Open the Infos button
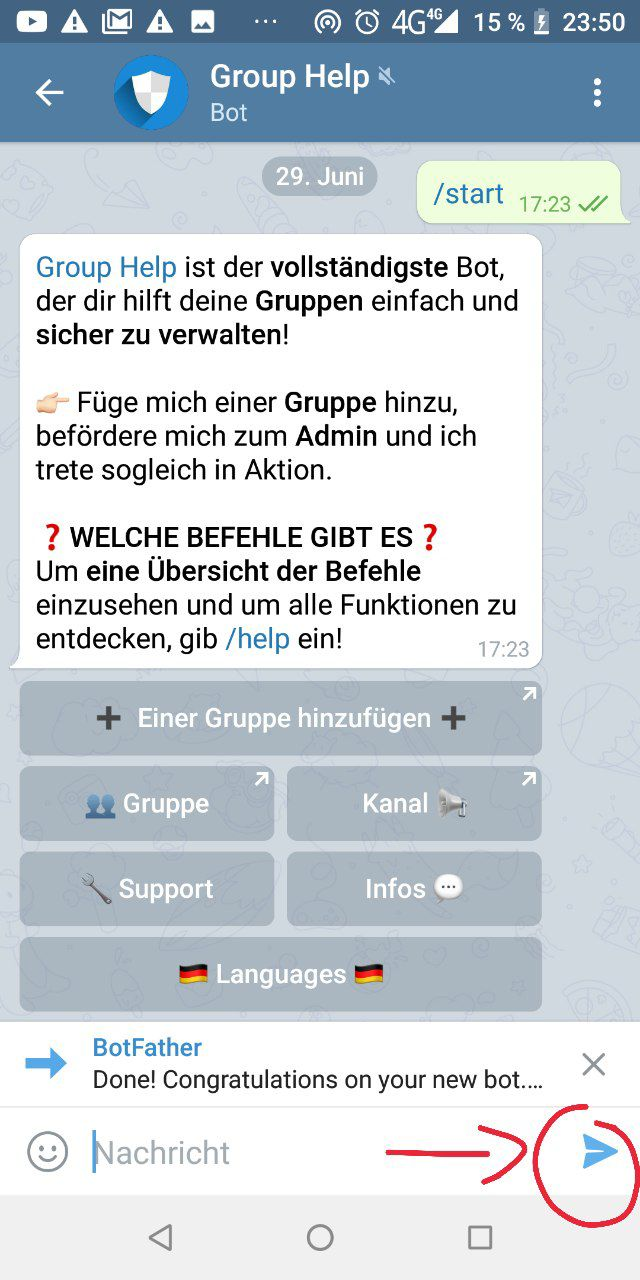The image size is (640, 1280). pos(414,889)
